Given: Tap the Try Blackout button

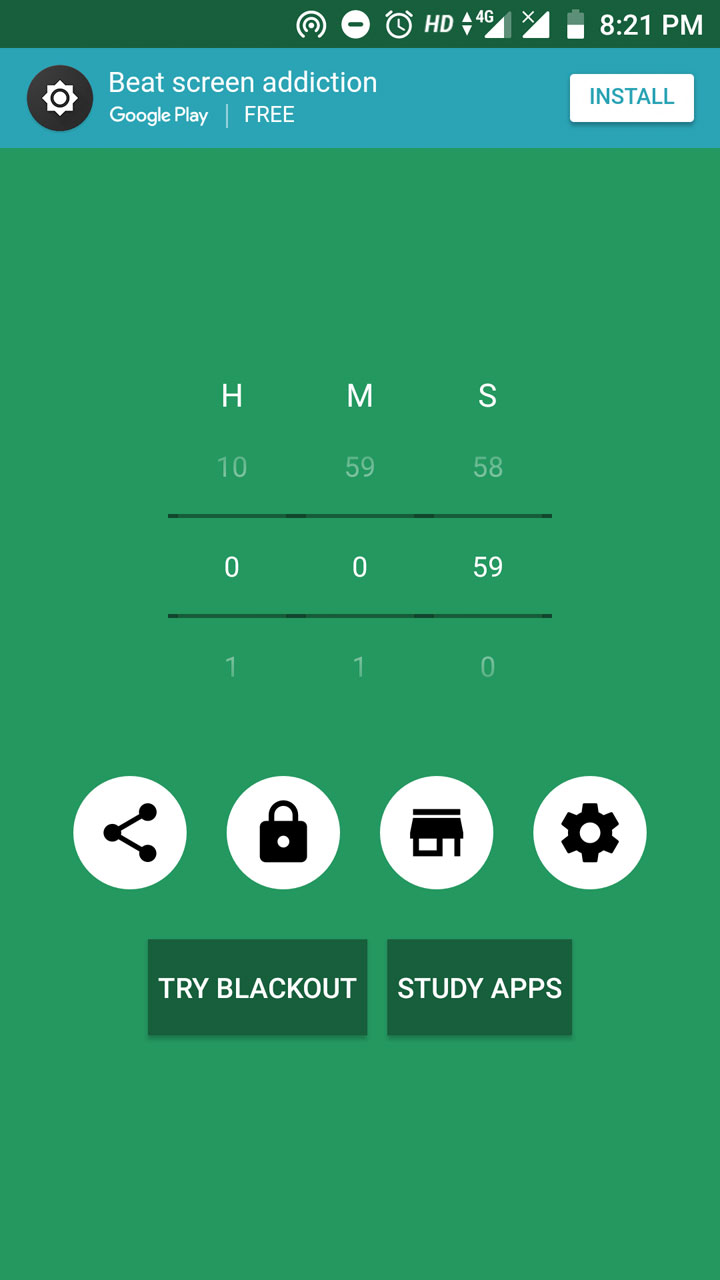Looking at the screenshot, I should [x=257, y=987].
